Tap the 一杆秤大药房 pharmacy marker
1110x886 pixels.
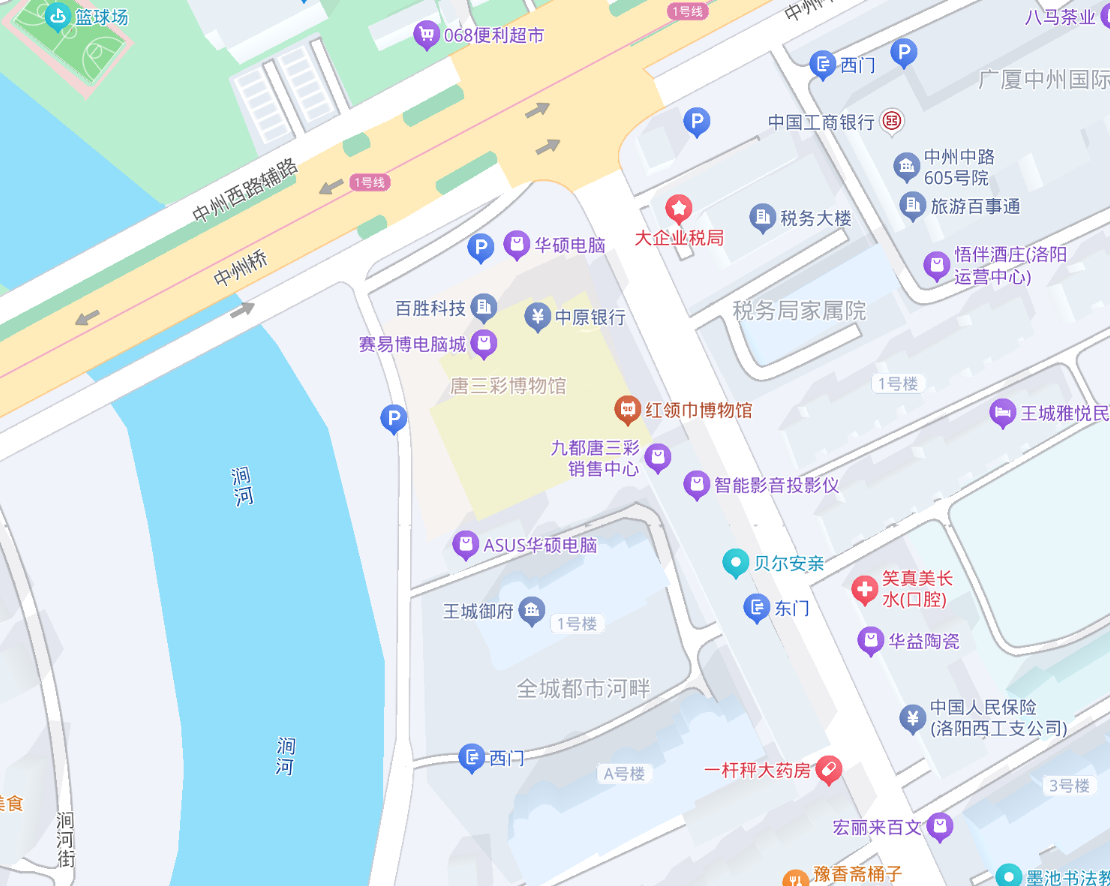(x=828, y=770)
